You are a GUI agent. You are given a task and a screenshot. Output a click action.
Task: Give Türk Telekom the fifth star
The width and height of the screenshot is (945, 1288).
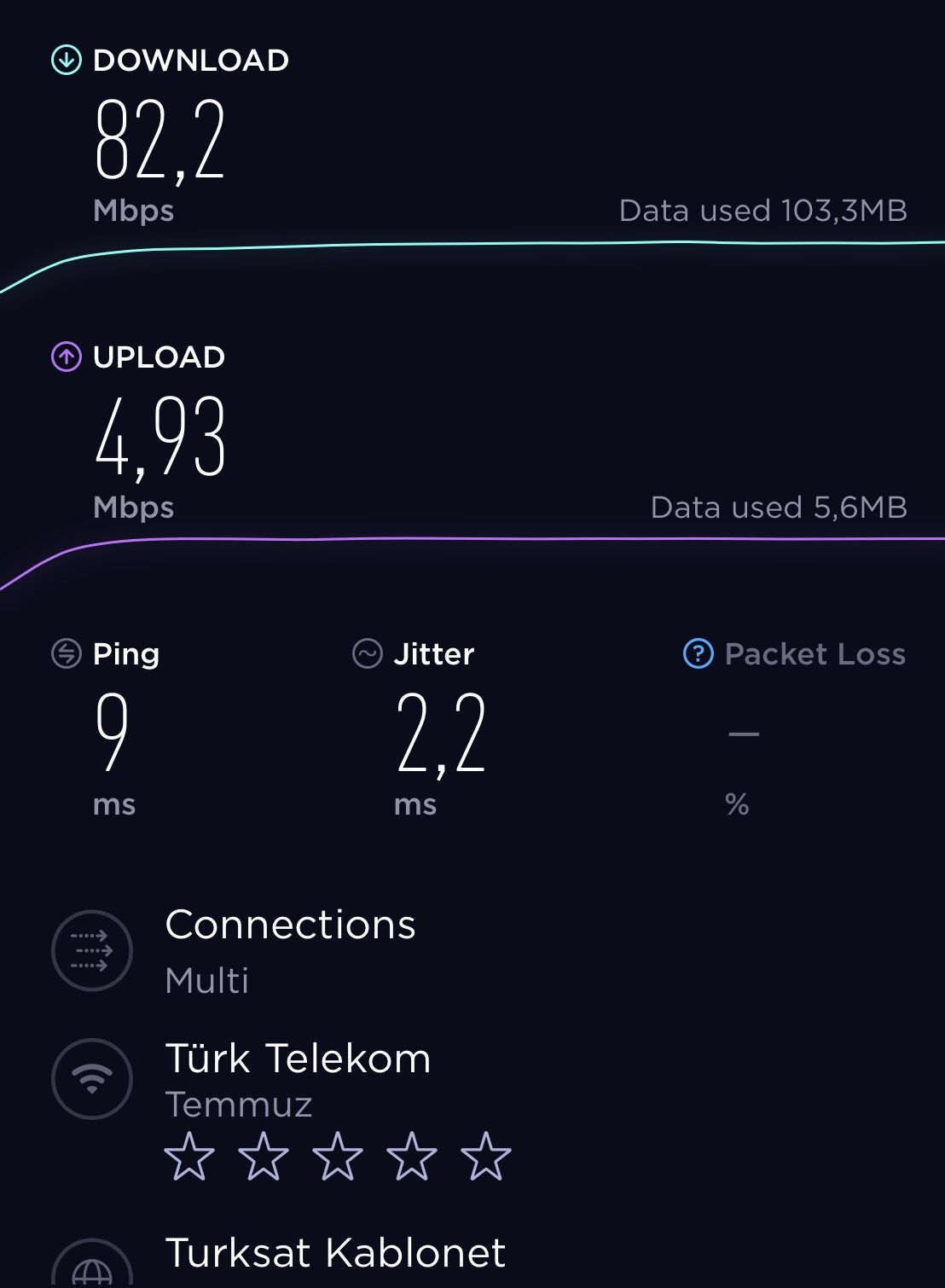(x=486, y=1157)
